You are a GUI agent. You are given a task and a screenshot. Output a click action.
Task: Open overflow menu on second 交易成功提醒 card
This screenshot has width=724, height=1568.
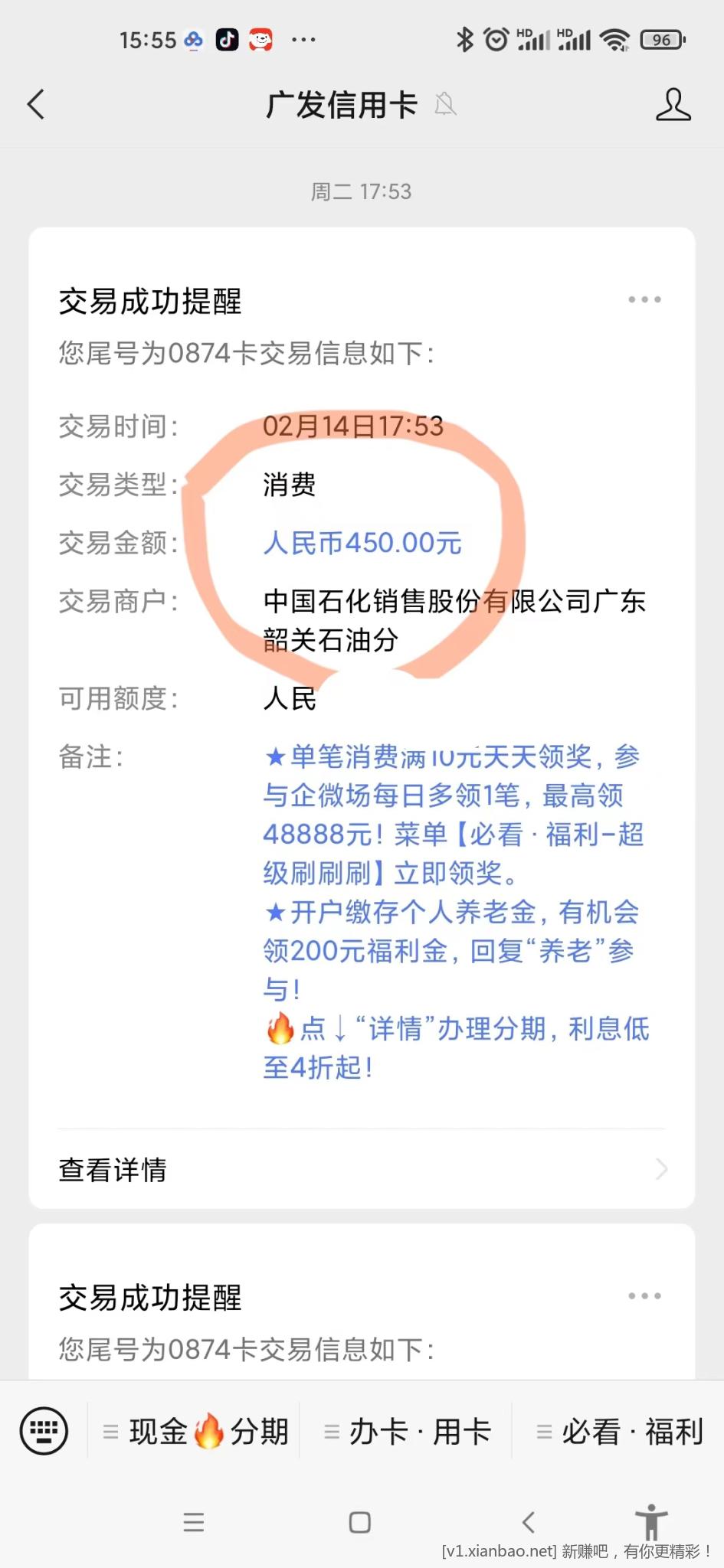point(644,1296)
